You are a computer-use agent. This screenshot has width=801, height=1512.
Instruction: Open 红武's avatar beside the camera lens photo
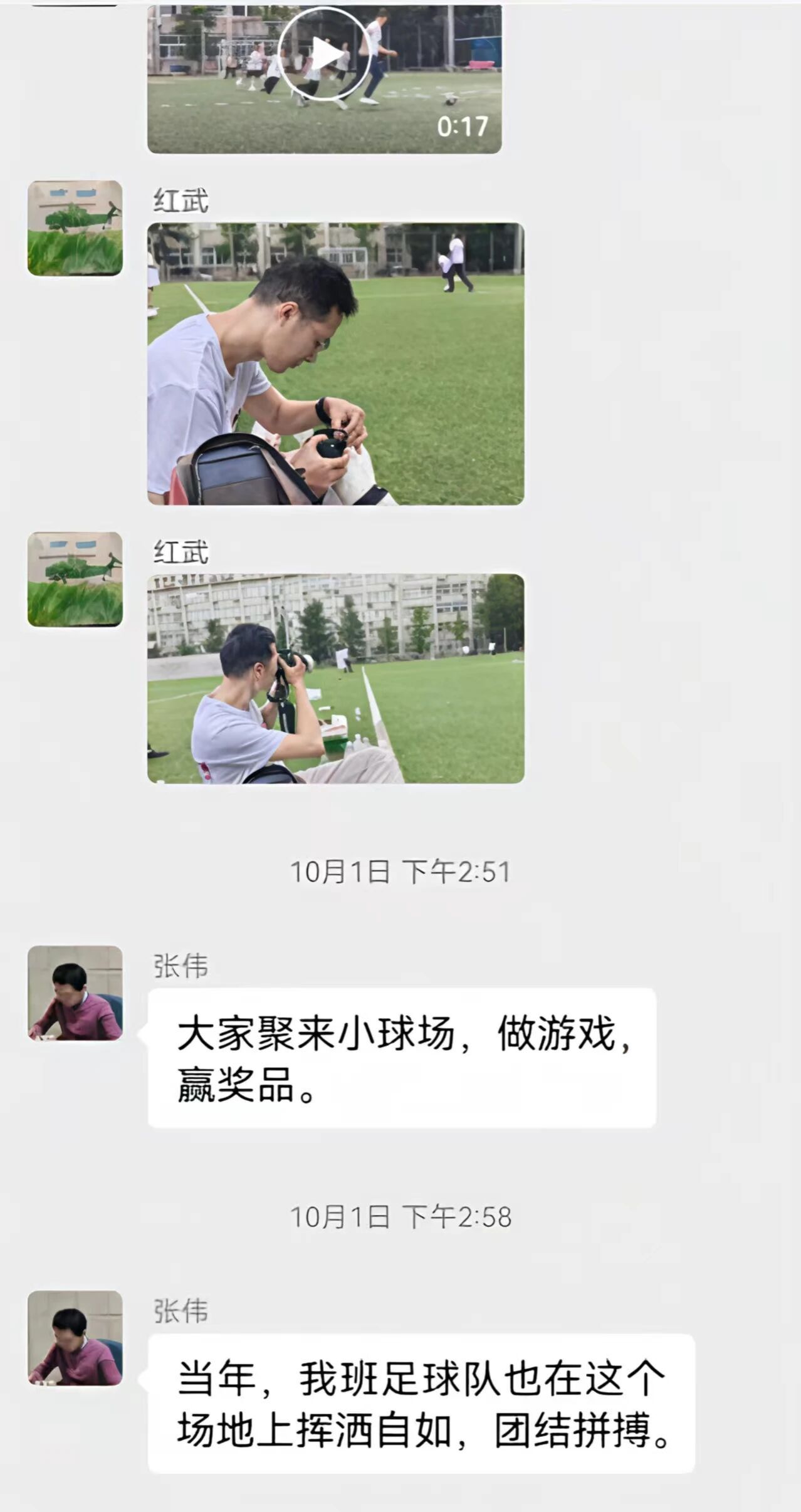(75, 228)
